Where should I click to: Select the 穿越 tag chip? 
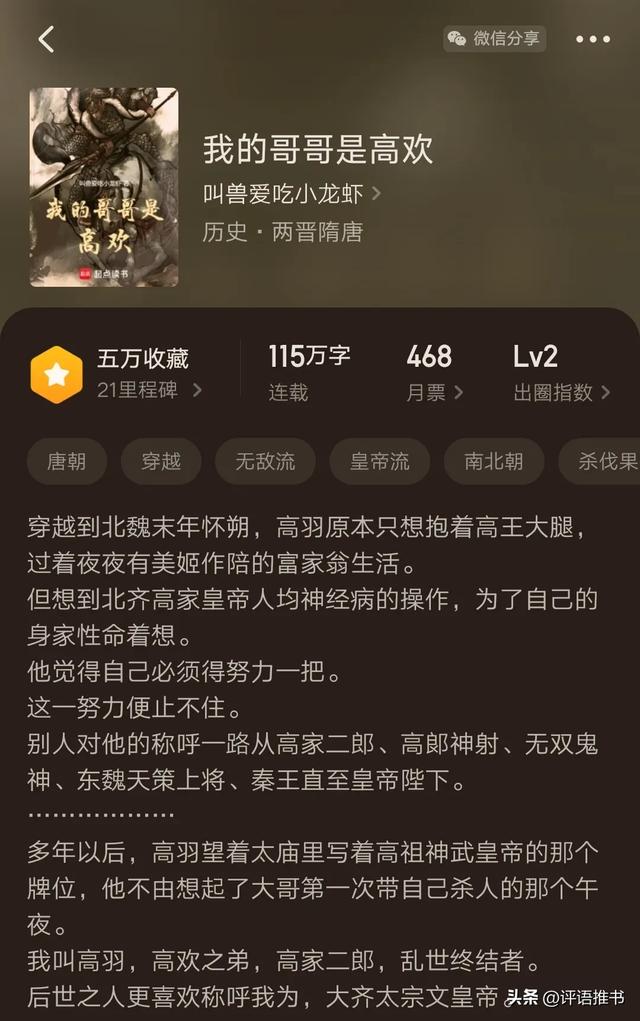point(161,461)
